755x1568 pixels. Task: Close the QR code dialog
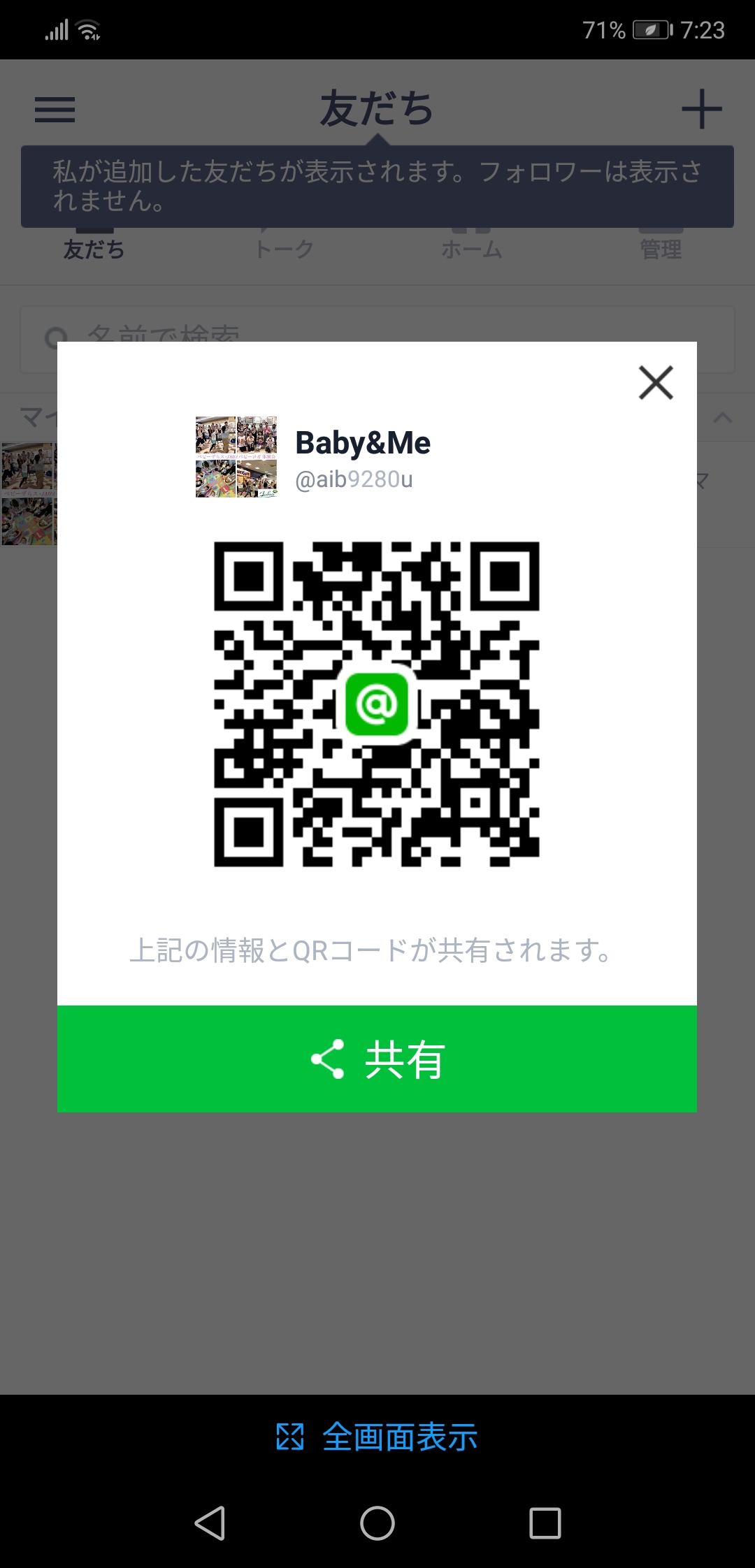click(x=656, y=383)
